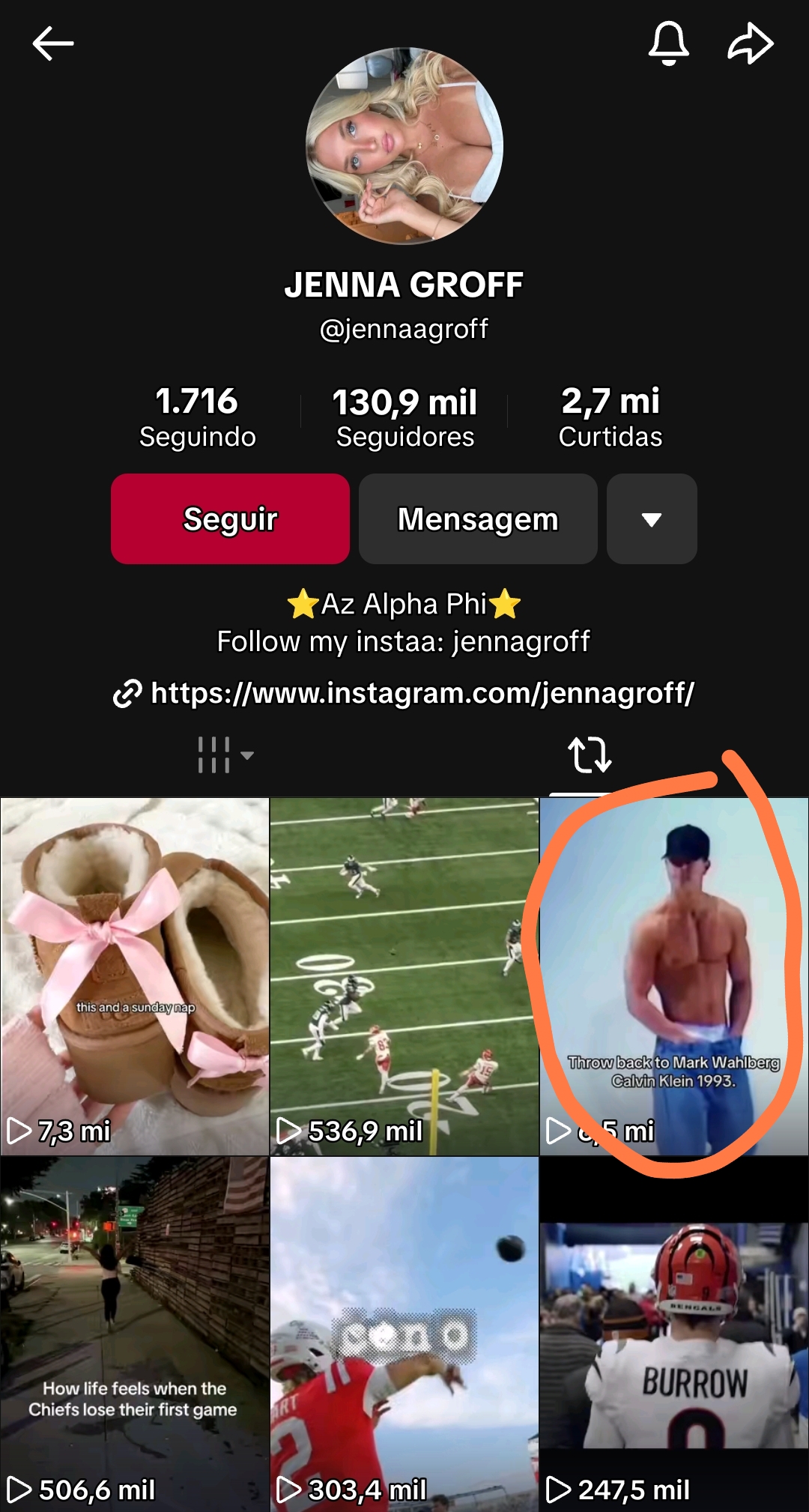809x1512 pixels.
Task: Open the notifications bell
Action: [668, 43]
